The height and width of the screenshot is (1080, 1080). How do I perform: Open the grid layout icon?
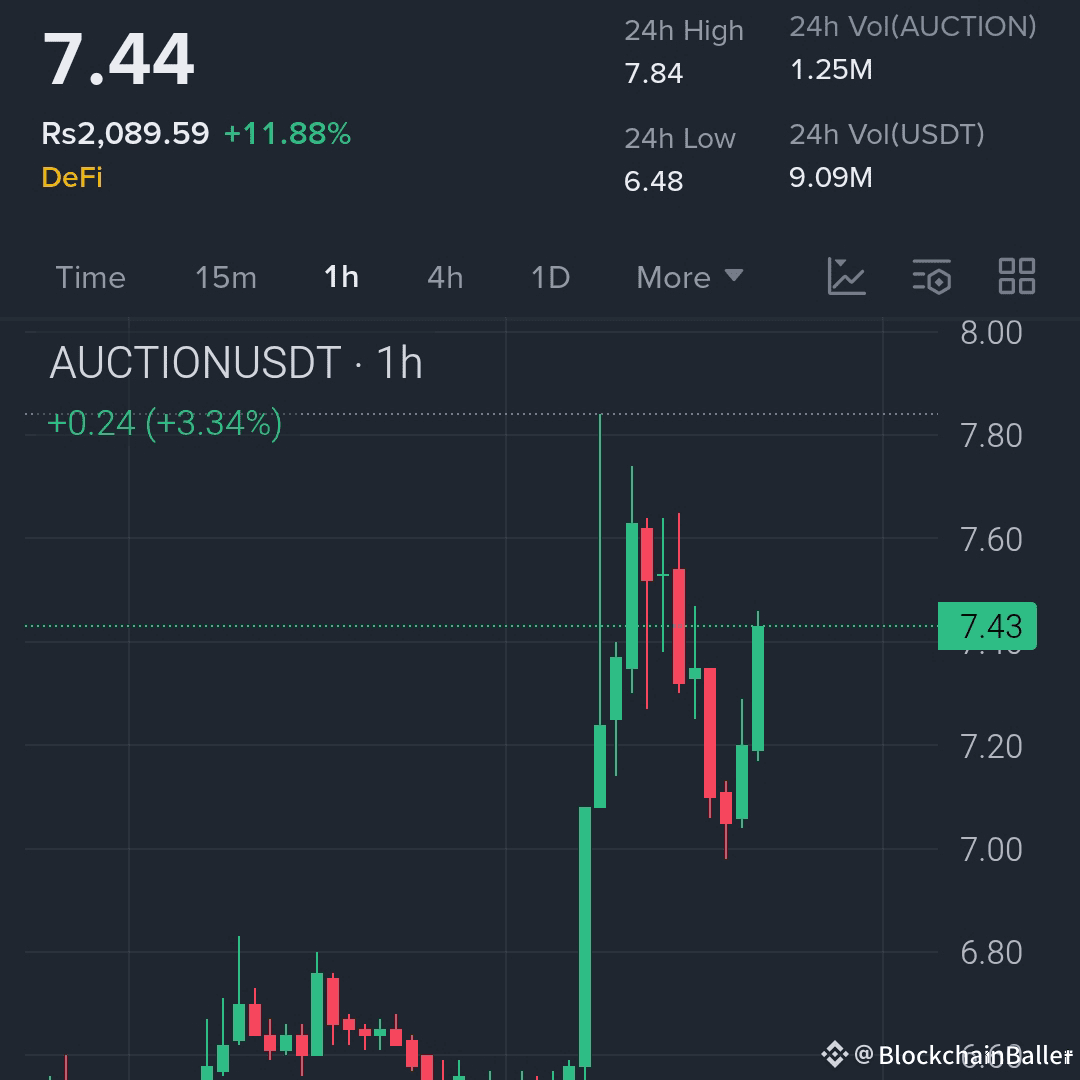1017,276
